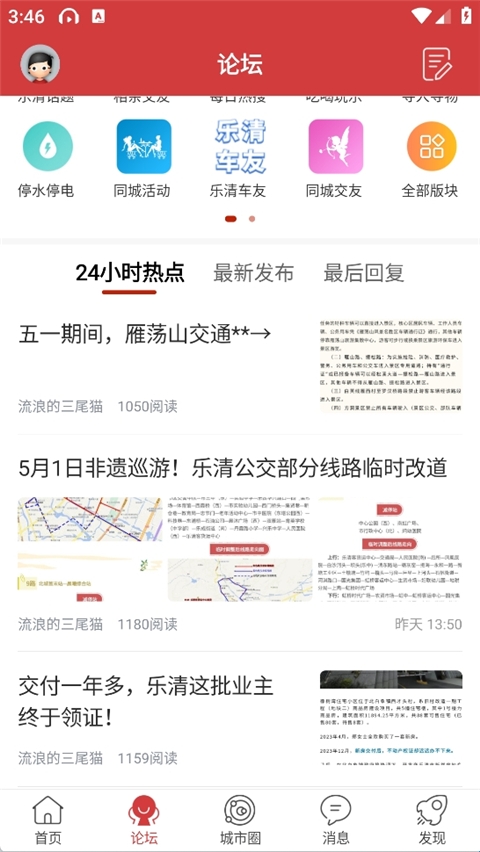Switch to the 最新发布 tab
This screenshot has width=480, height=852.
[x=253, y=273]
